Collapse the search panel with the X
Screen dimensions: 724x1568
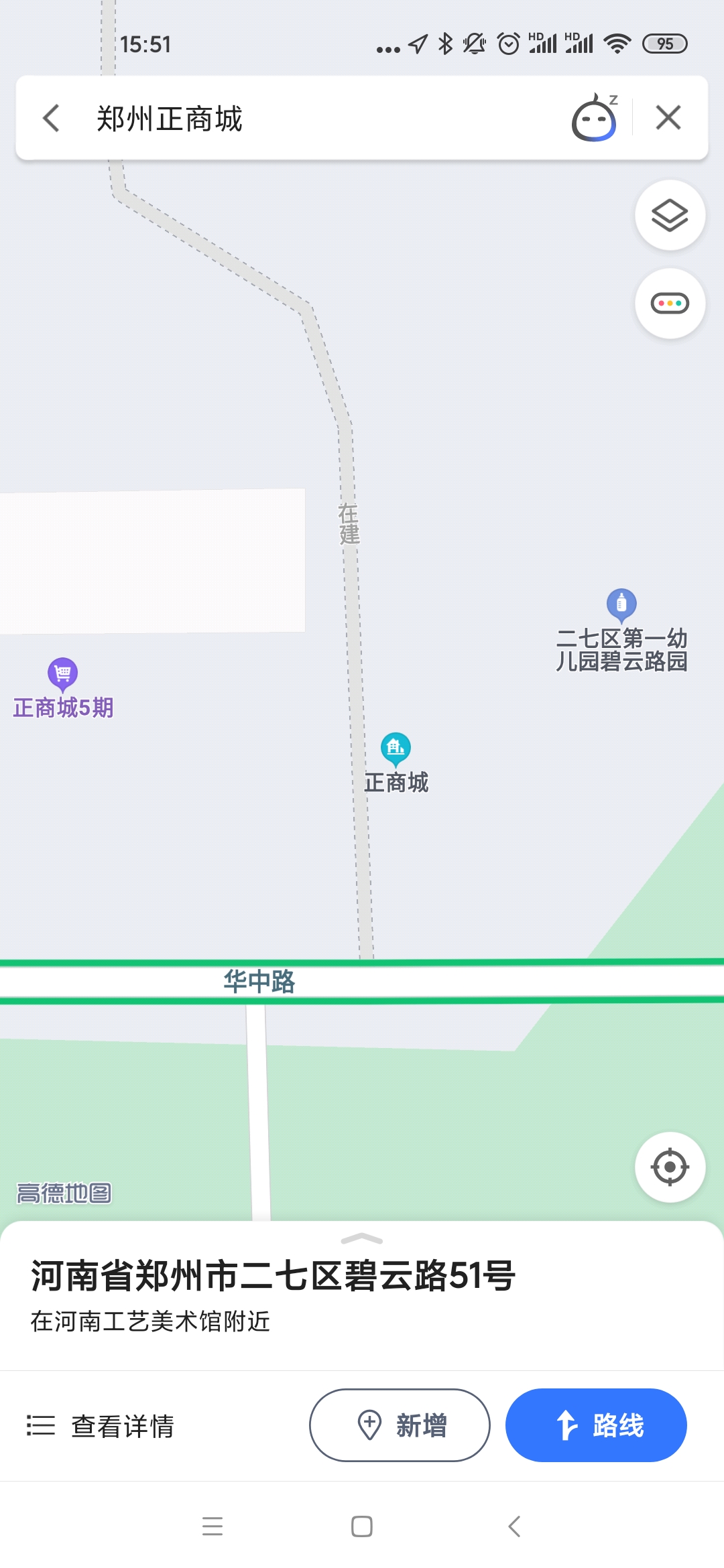(x=668, y=117)
